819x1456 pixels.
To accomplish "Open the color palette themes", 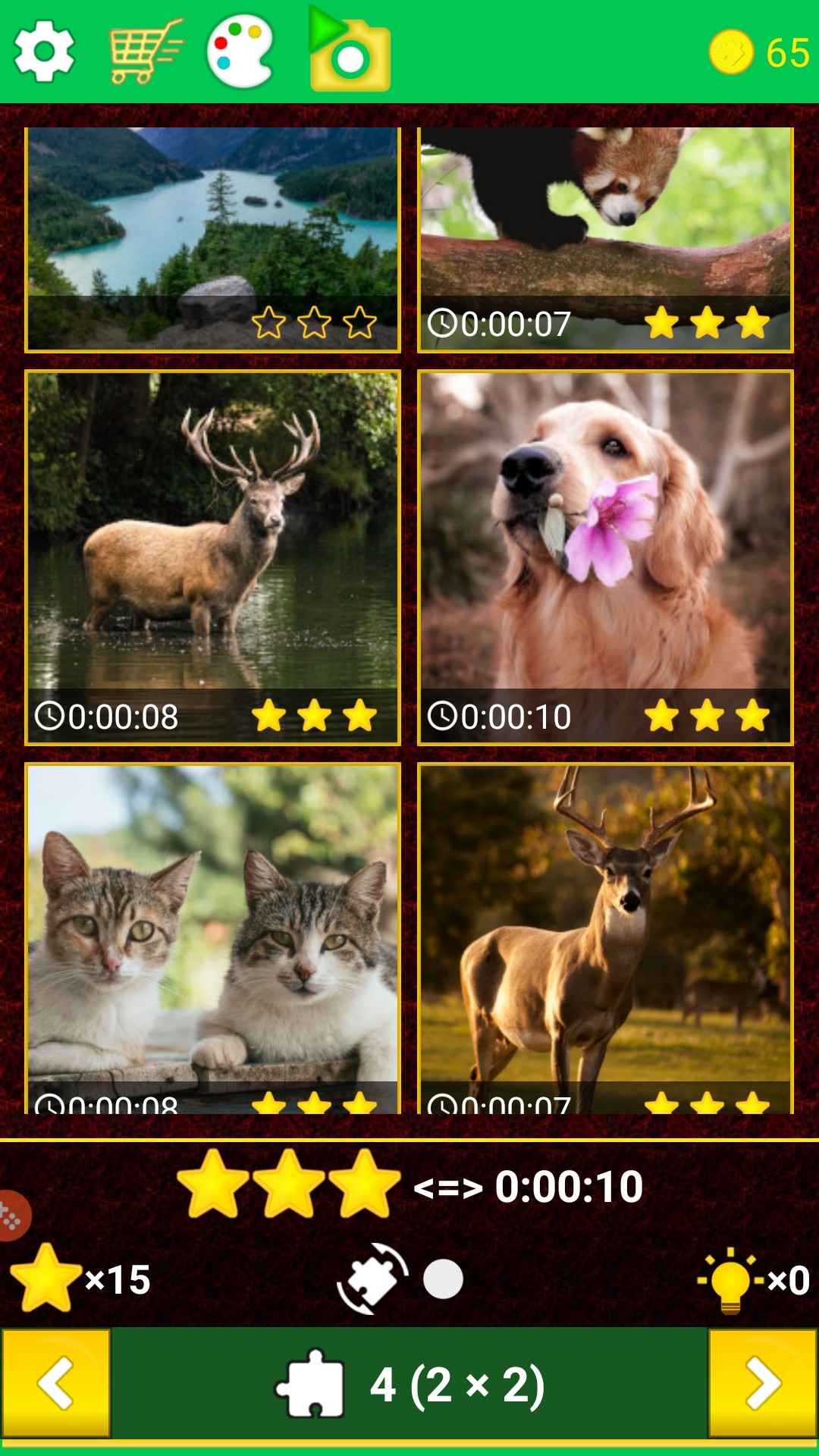I will pyautogui.click(x=241, y=52).
